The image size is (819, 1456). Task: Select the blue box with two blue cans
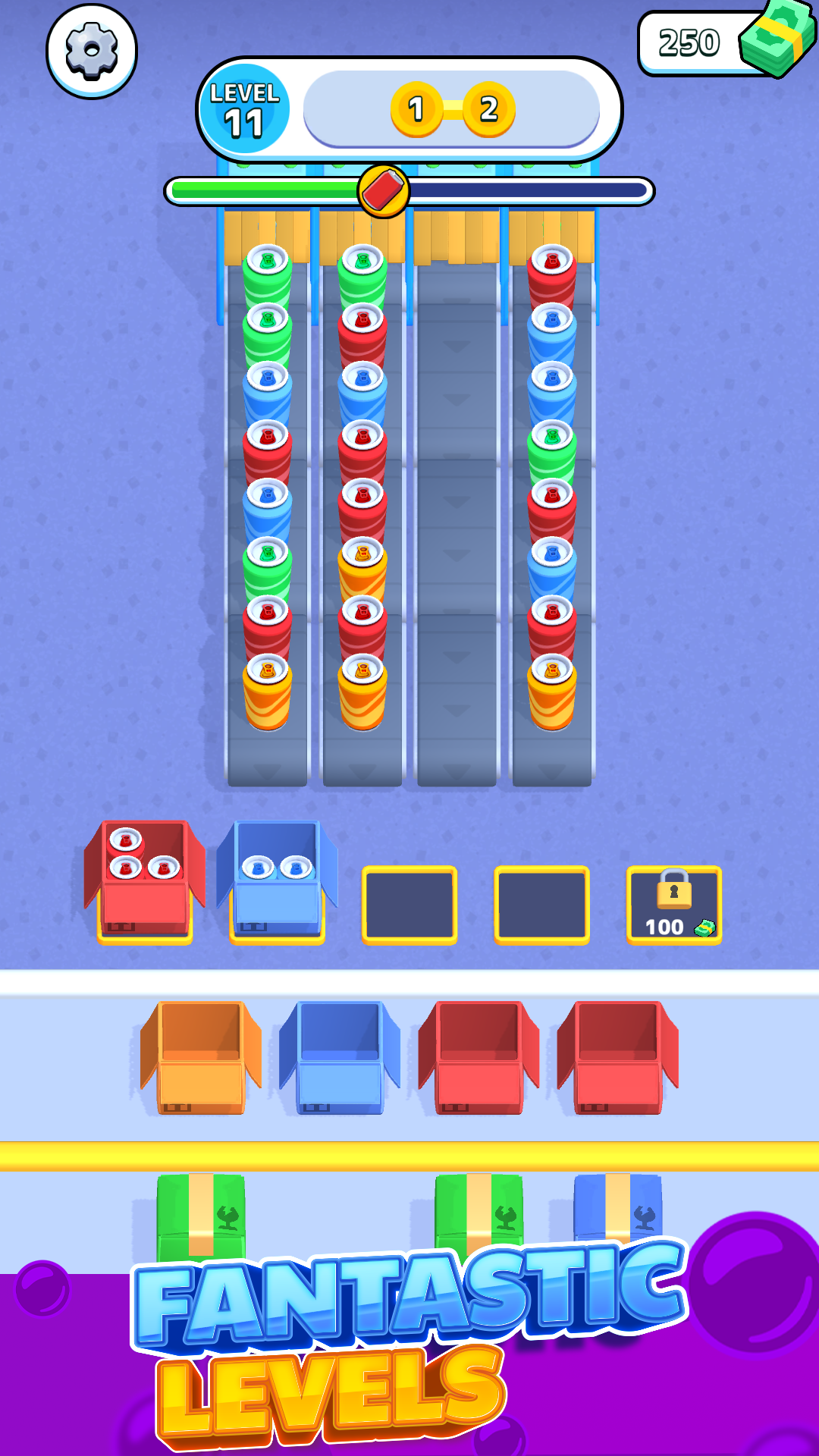[x=275, y=880]
